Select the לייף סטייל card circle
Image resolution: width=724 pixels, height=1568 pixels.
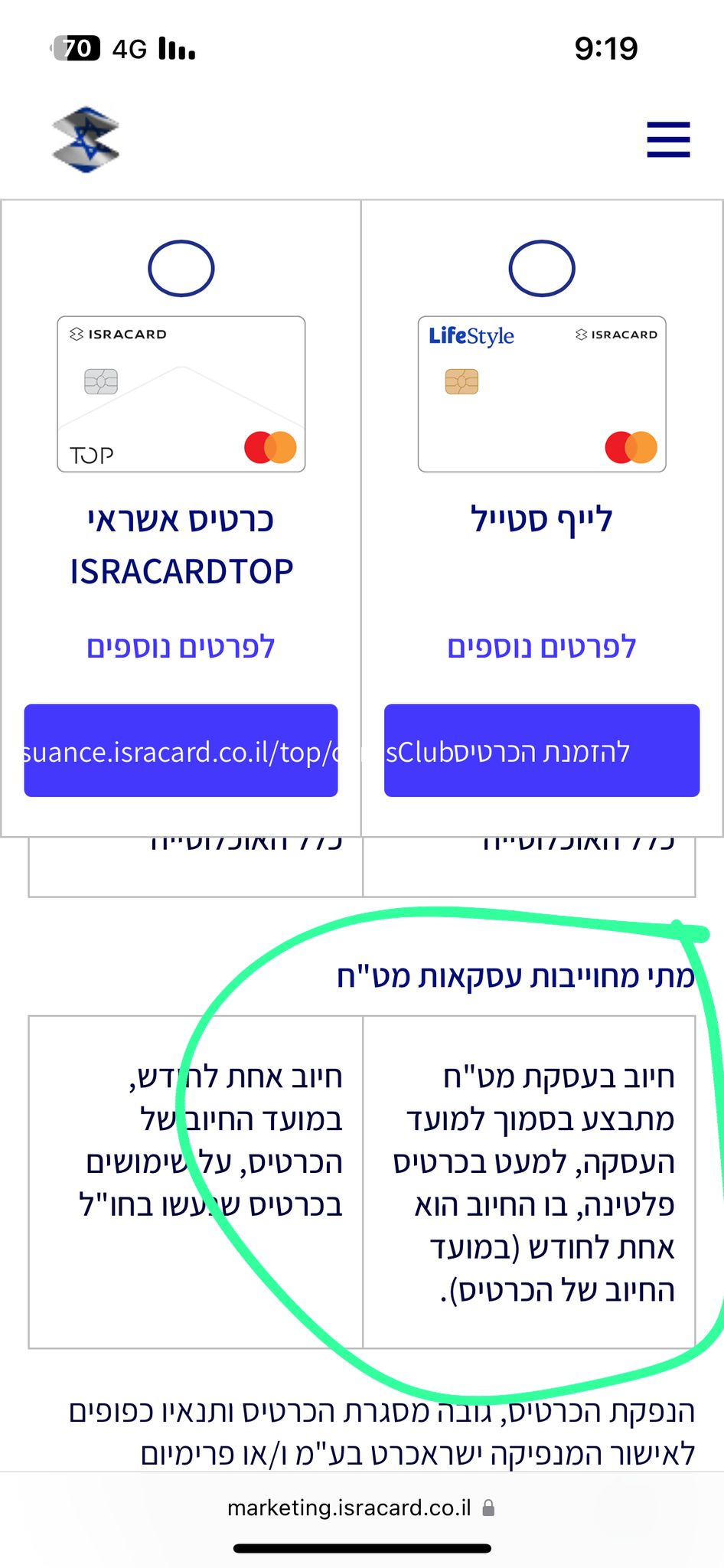tap(542, 268)
